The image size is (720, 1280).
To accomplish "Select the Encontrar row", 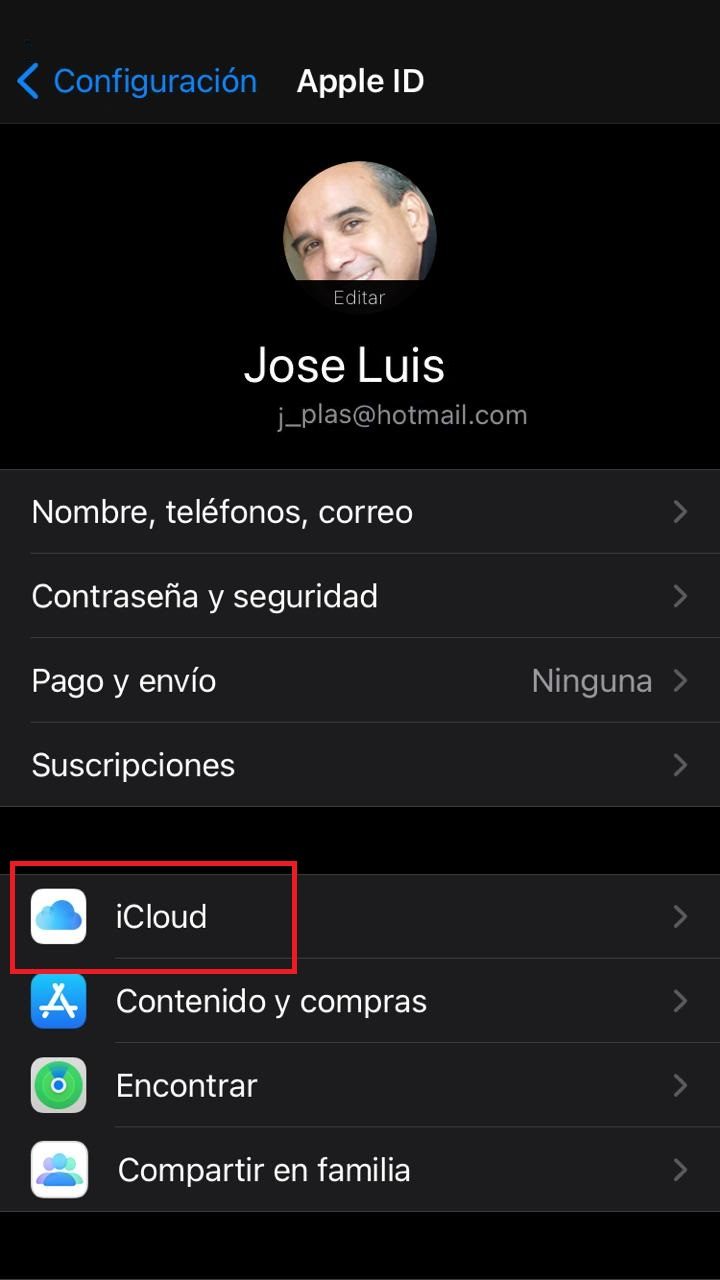I will 360,1085.
